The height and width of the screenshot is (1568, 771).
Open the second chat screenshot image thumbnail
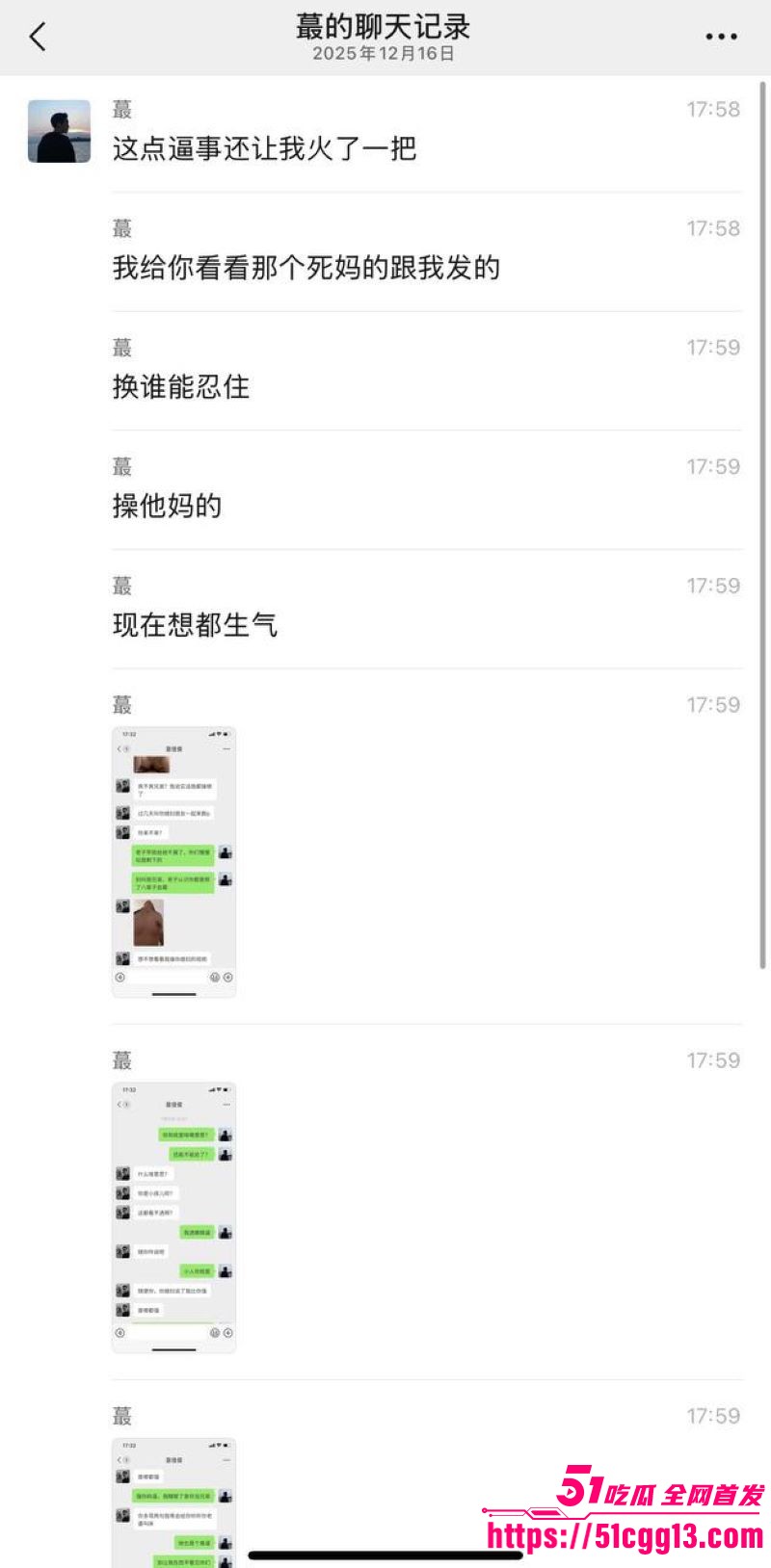pyautogui.click(x=174, y=1217)
